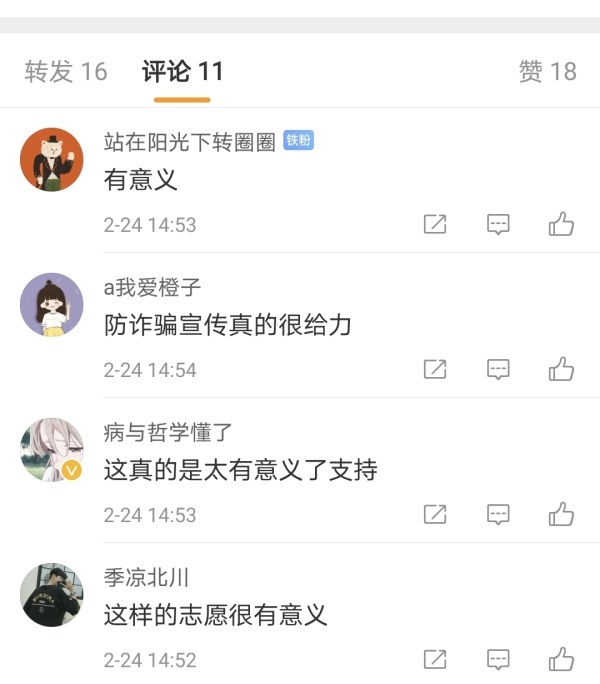The image size is (600, 684).
Task: Forward 病与哲学懂了's comment
Action: [x=435, y=514]
